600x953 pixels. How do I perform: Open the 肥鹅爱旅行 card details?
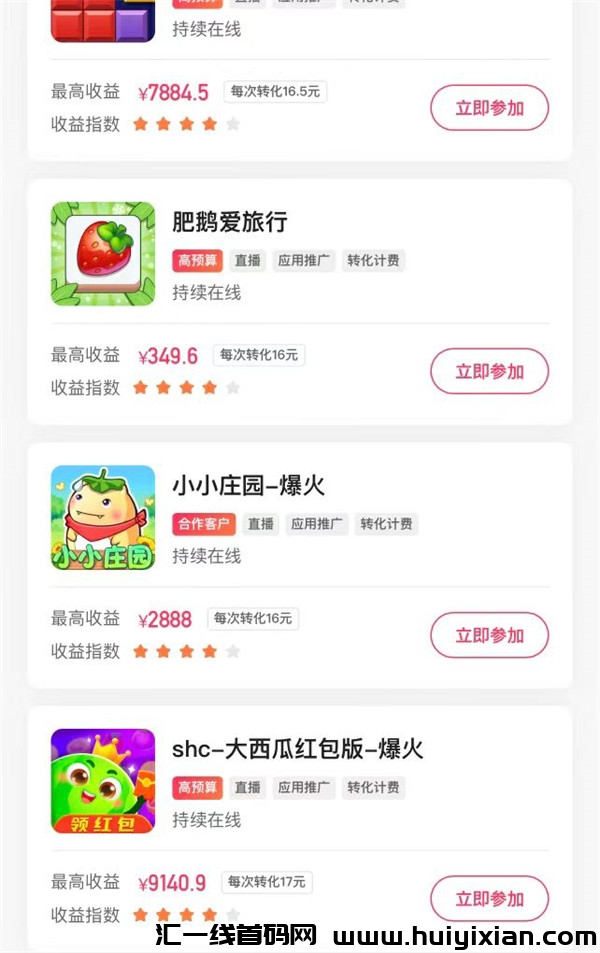(x=230, y=222)
